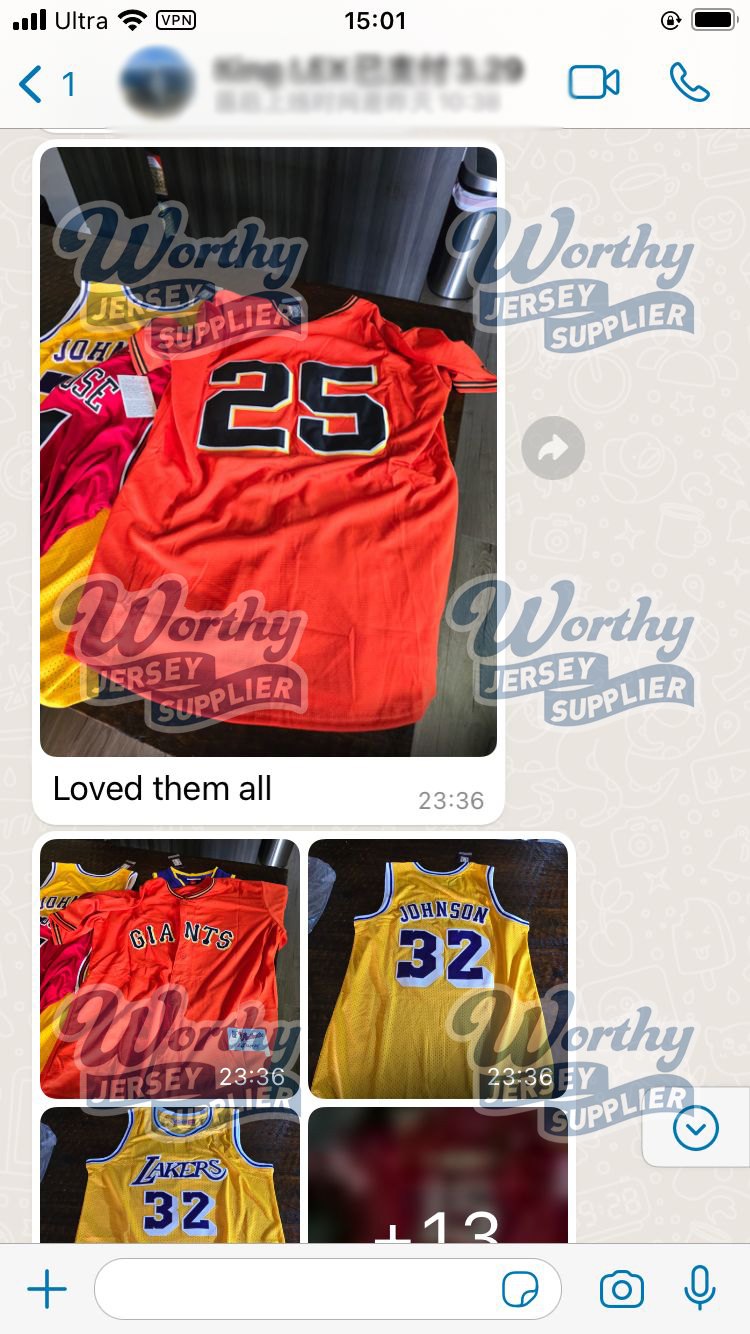Go back to the chat list
The image size is (750, 1334).
(45, 84)
